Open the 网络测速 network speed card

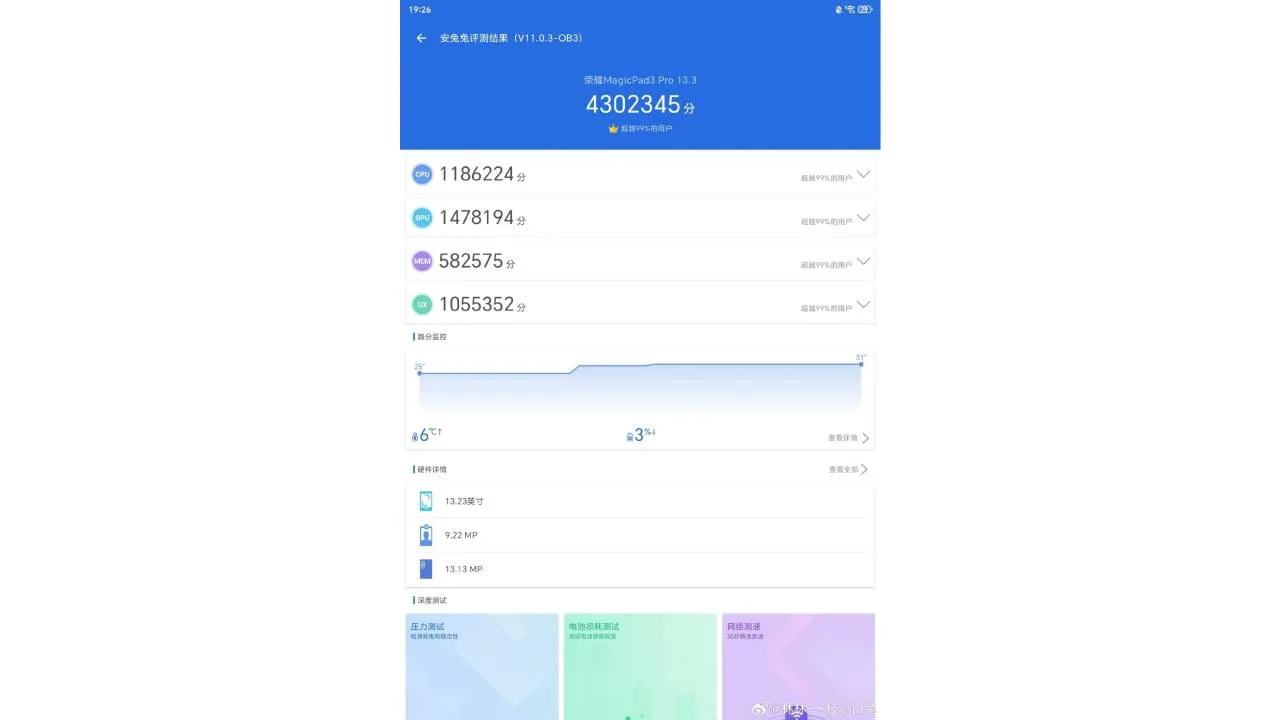point(798,665)
